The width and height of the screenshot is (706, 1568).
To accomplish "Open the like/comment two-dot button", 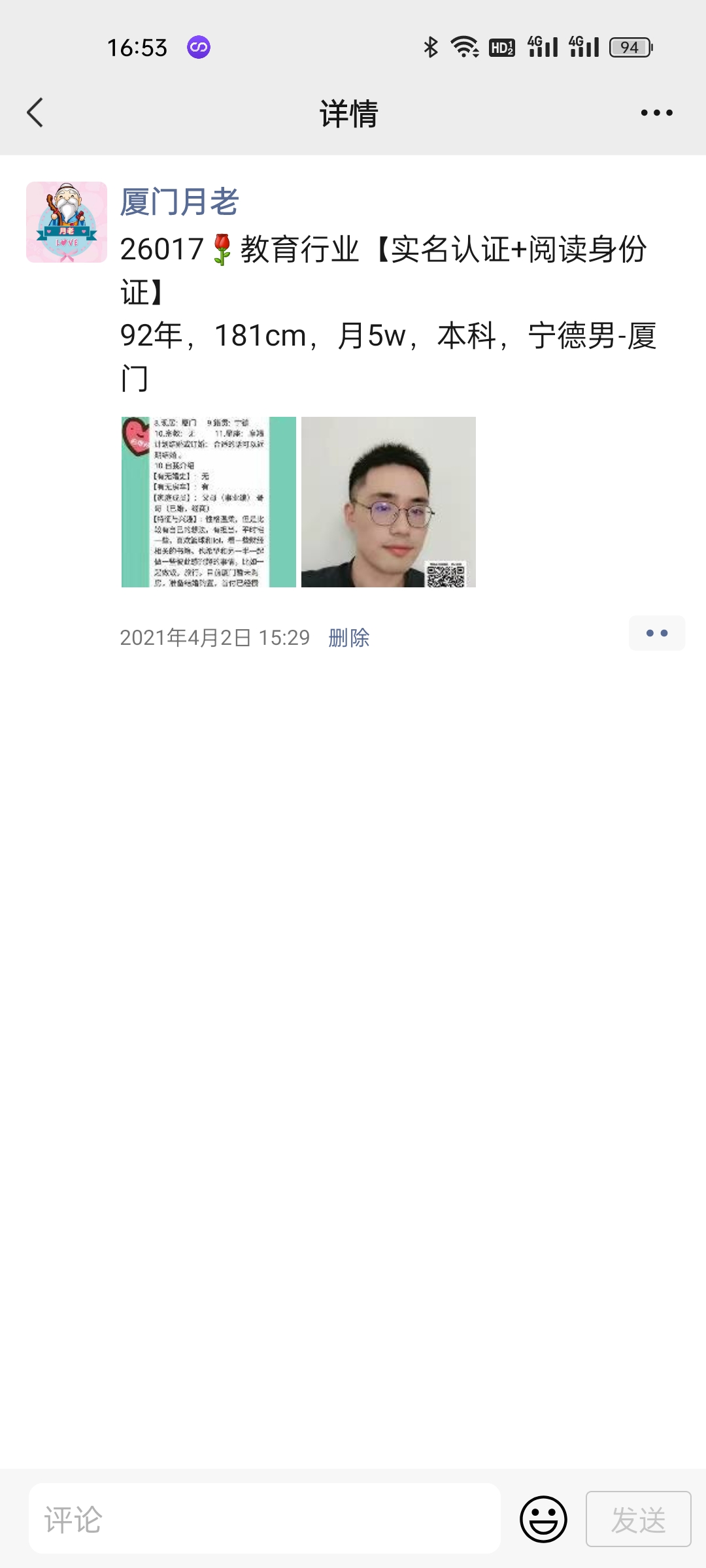I will (656, 633).
